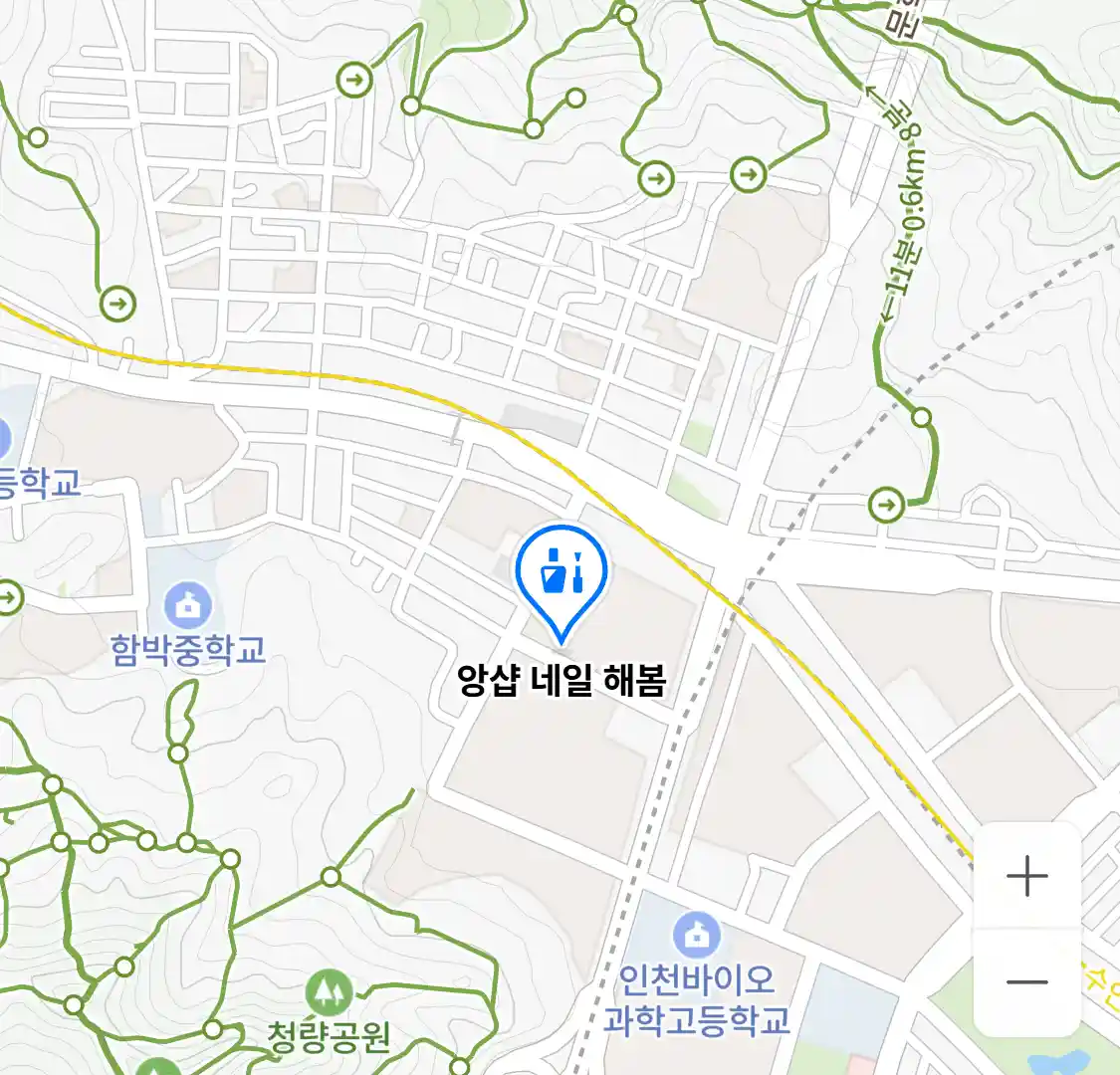Open the 인천바이오과학고등학교 map marker
The image size is (1120, 1075).
point(696,935)
